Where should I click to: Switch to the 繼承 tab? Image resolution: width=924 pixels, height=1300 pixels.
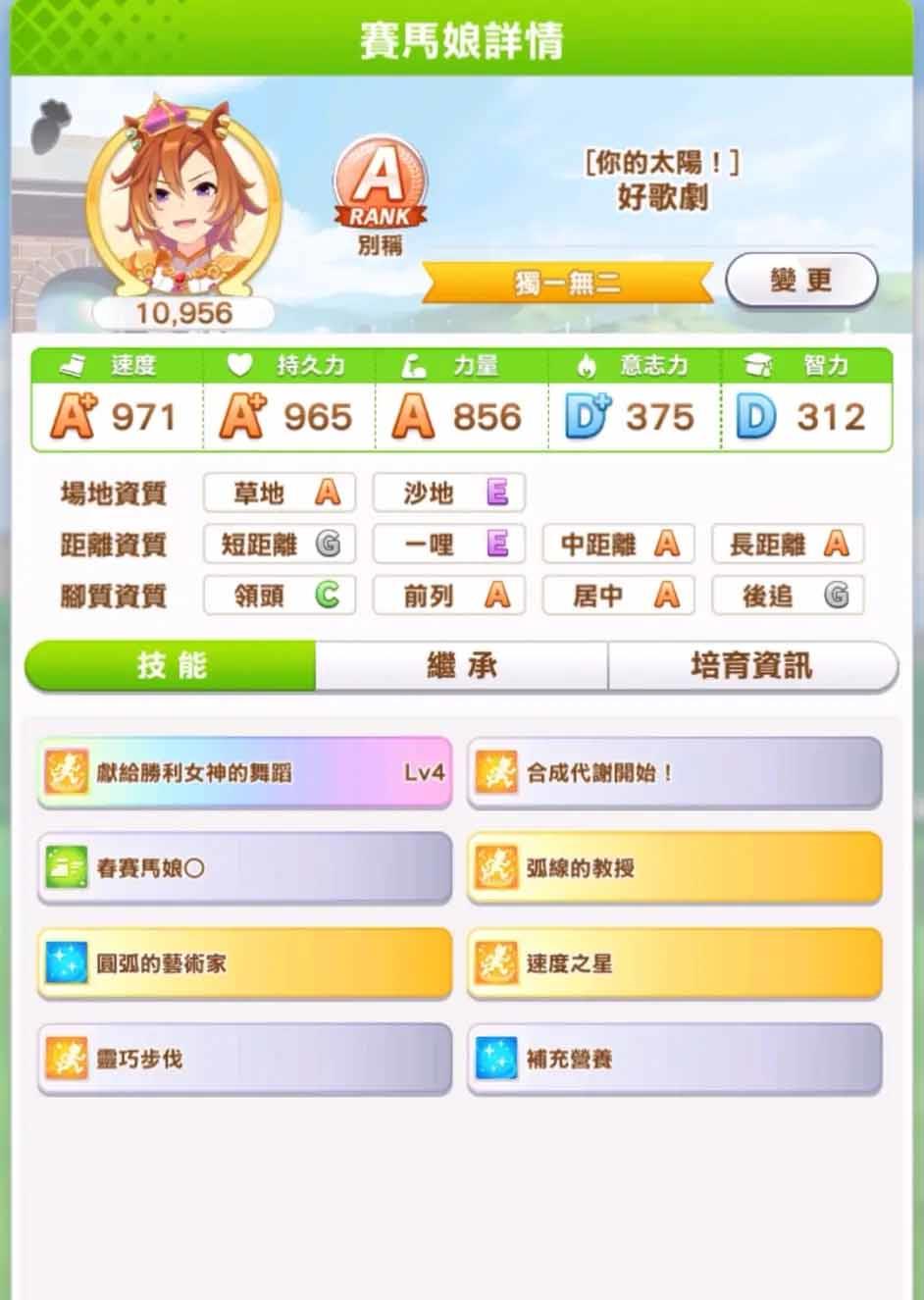click(x=461, y=666)
